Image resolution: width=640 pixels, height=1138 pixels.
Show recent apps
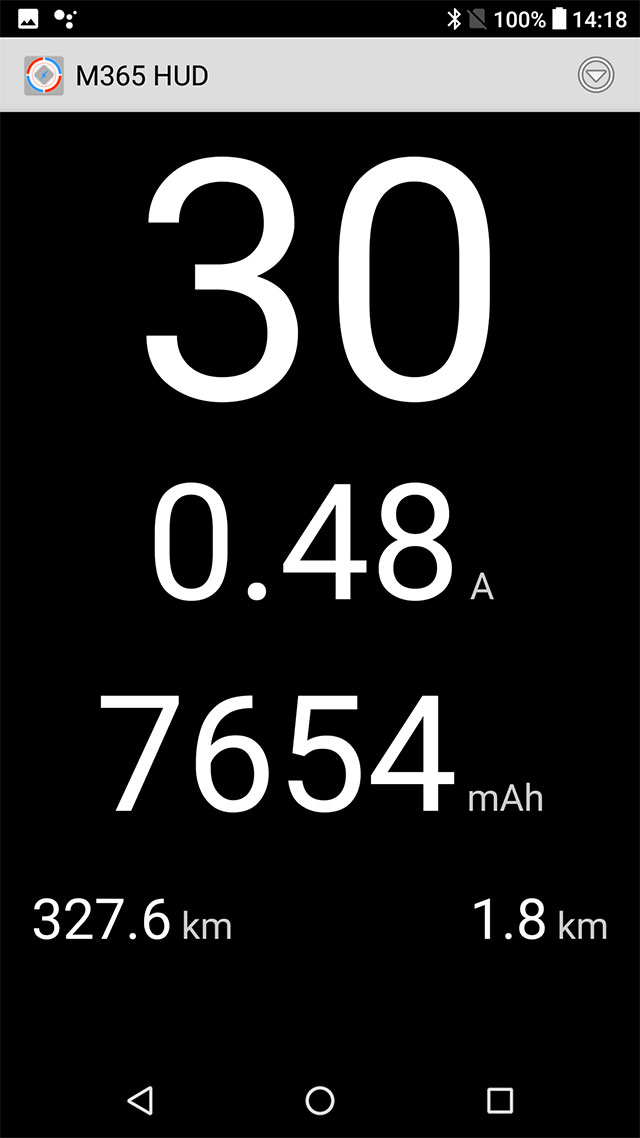[x=499, y=1100]
